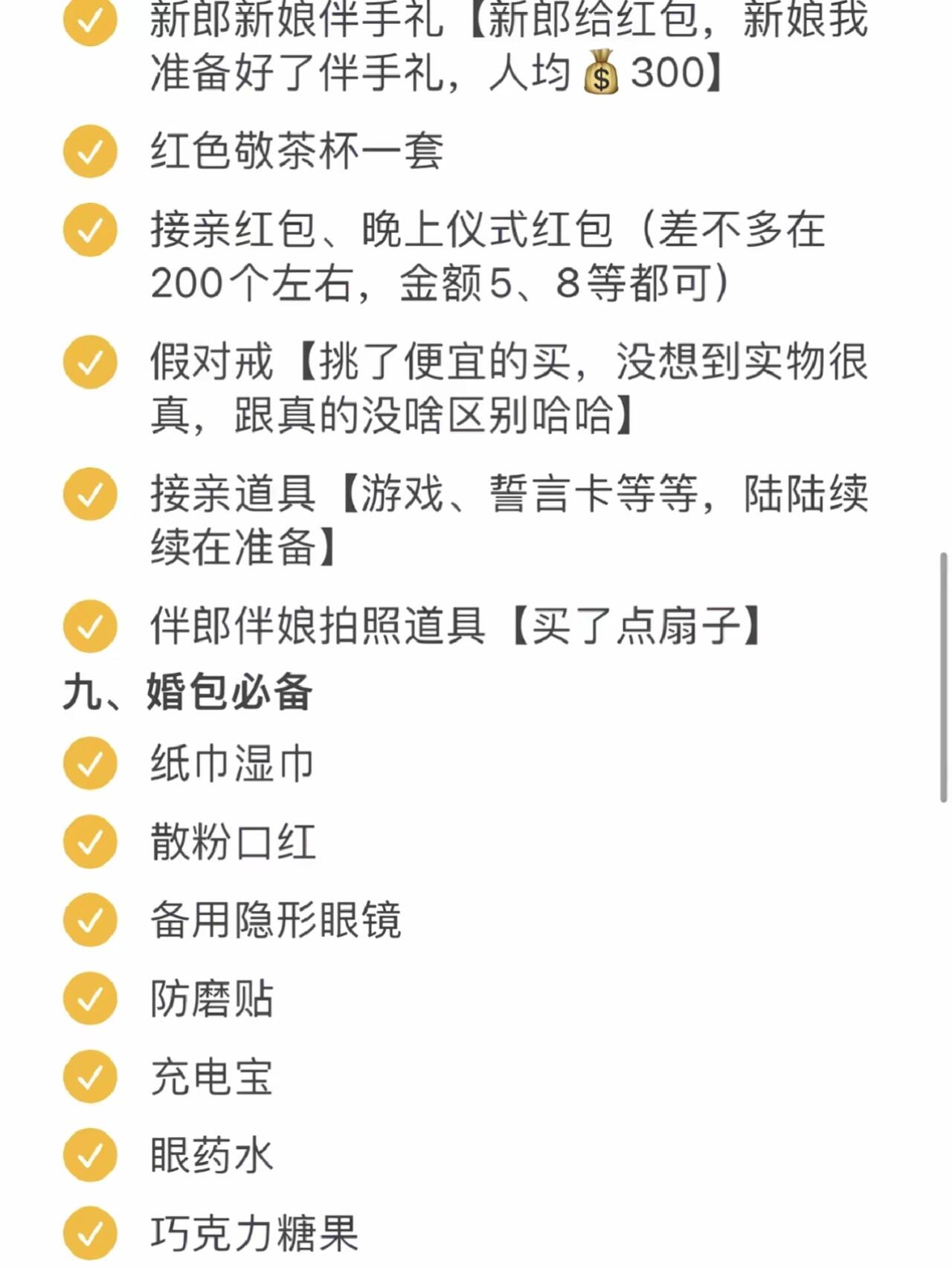Toggle the 接亲道具 checkbox
The image size is (952, 1268).
coord(90,494)
